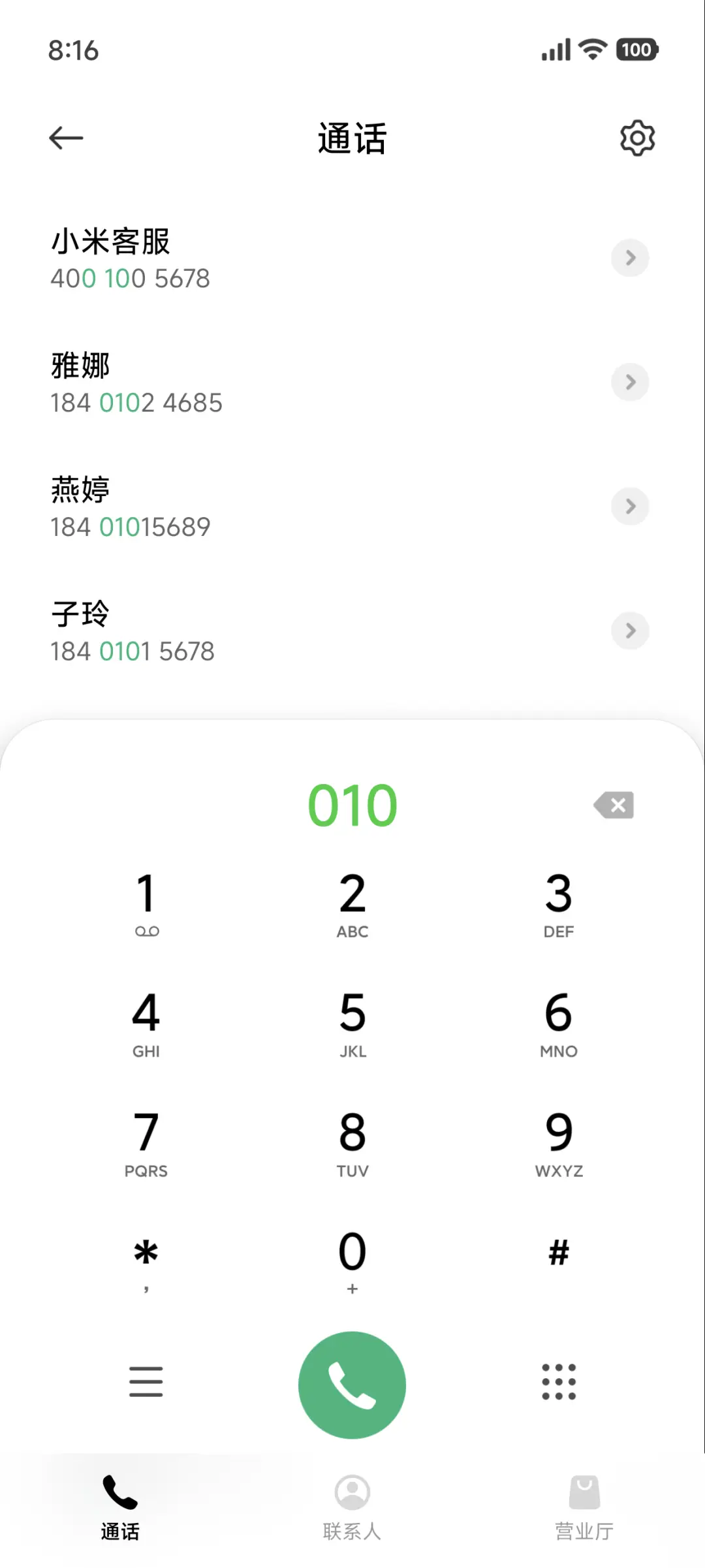Screen dimensions: 705x1568
Task: Tap the green call button to dial 010
Action: [x=352, y=1384]
